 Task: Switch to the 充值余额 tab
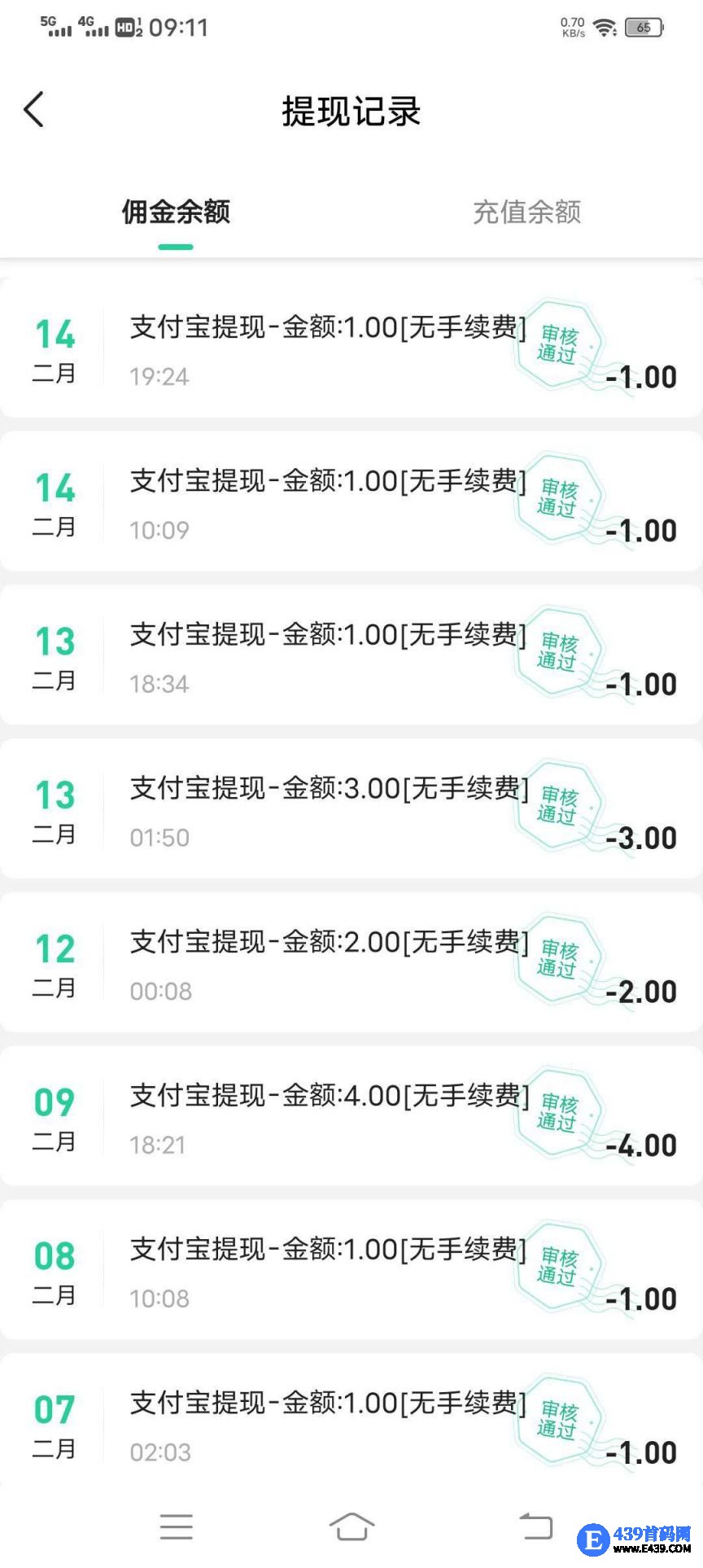[x=526, y=212]
